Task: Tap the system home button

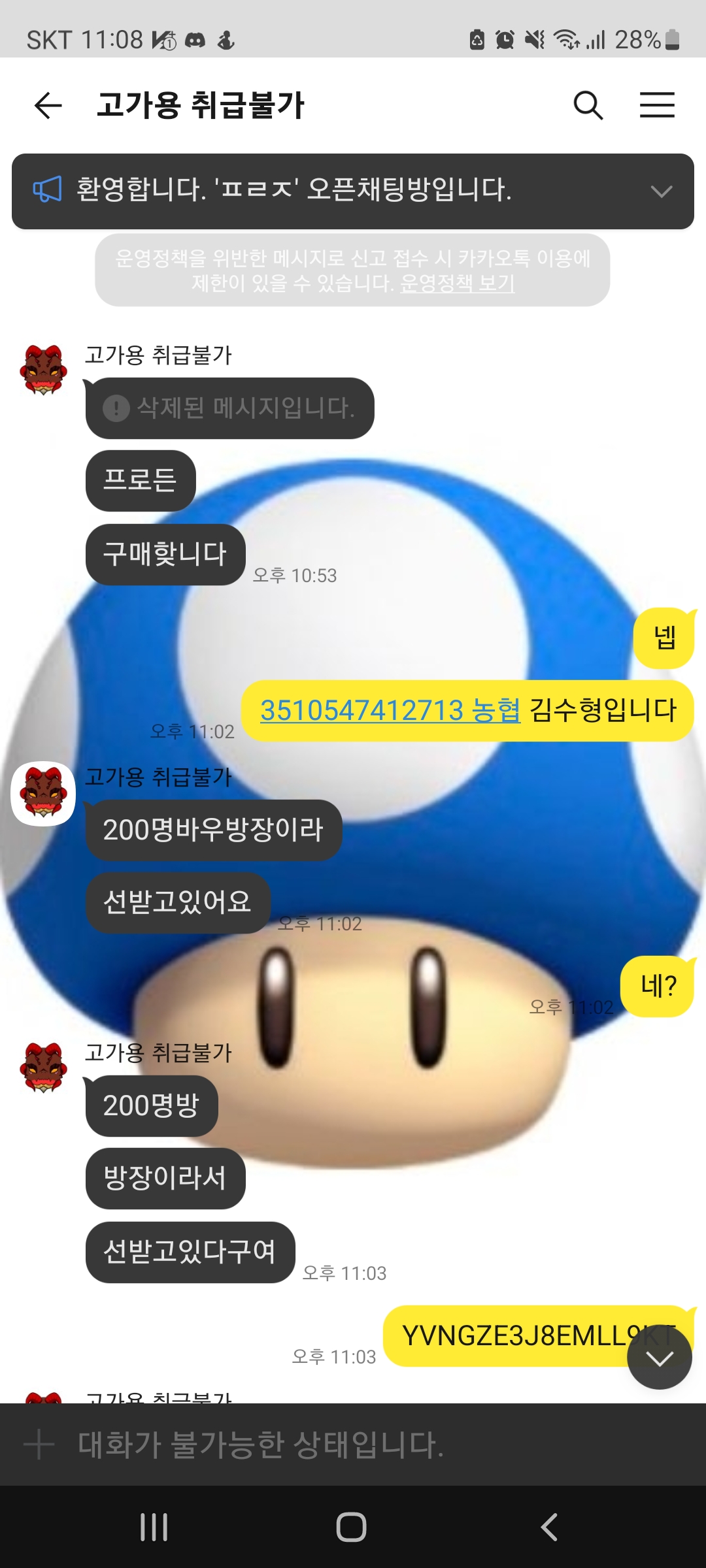Action: pyautogui.click(x=352, y=1527)
